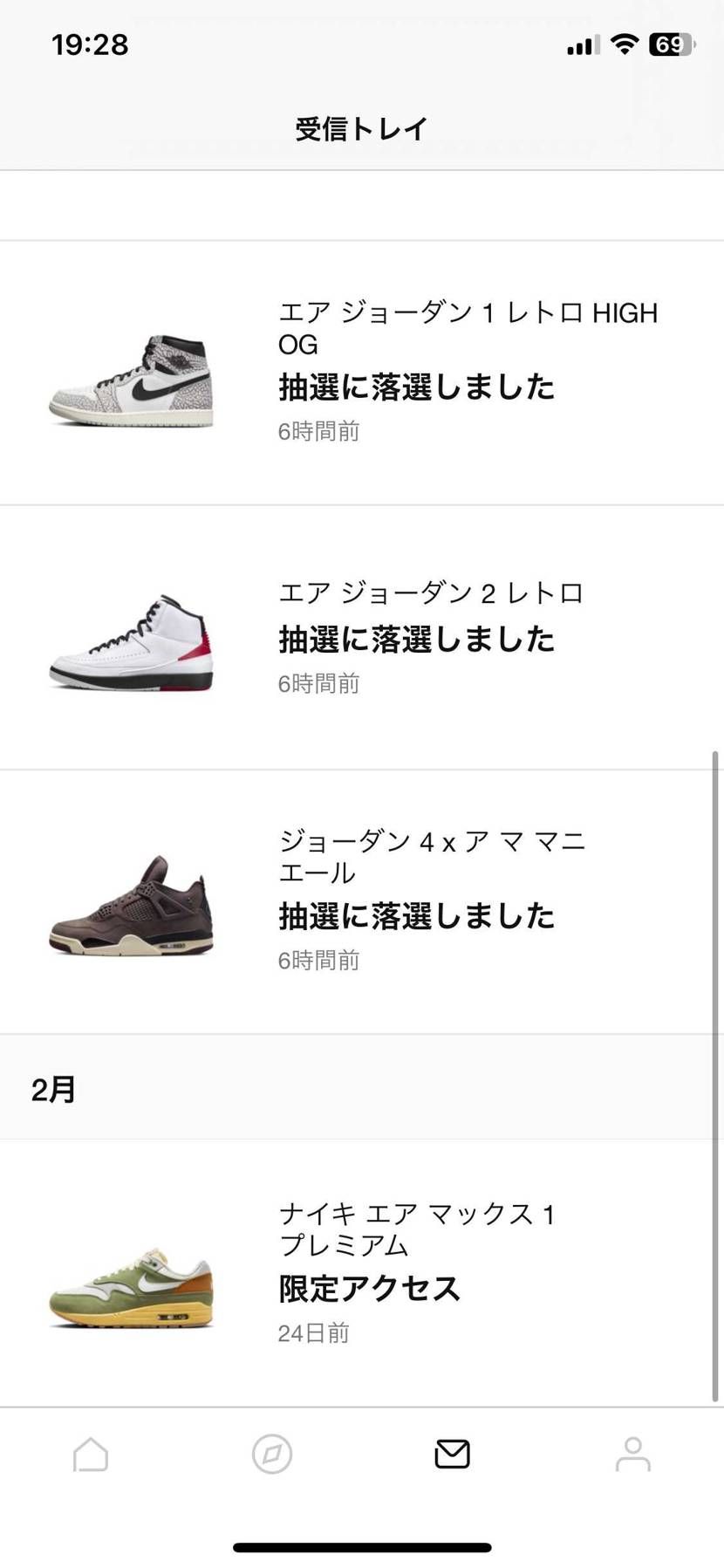Open the Profile person icon
The width and height of the screenshot is (724, 1568).
point(632,1455)
